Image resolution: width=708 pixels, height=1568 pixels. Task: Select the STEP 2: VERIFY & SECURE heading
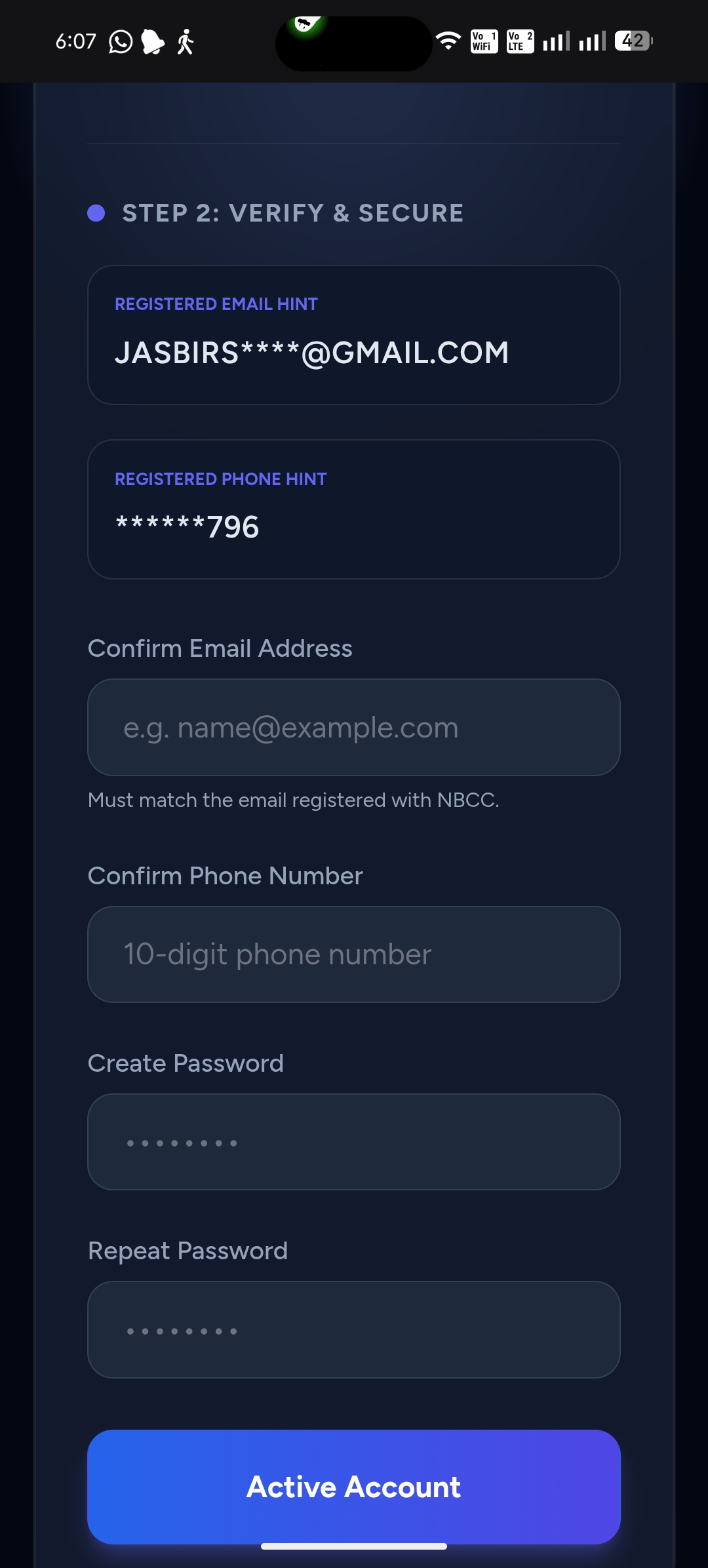click(x=293, y=213)
